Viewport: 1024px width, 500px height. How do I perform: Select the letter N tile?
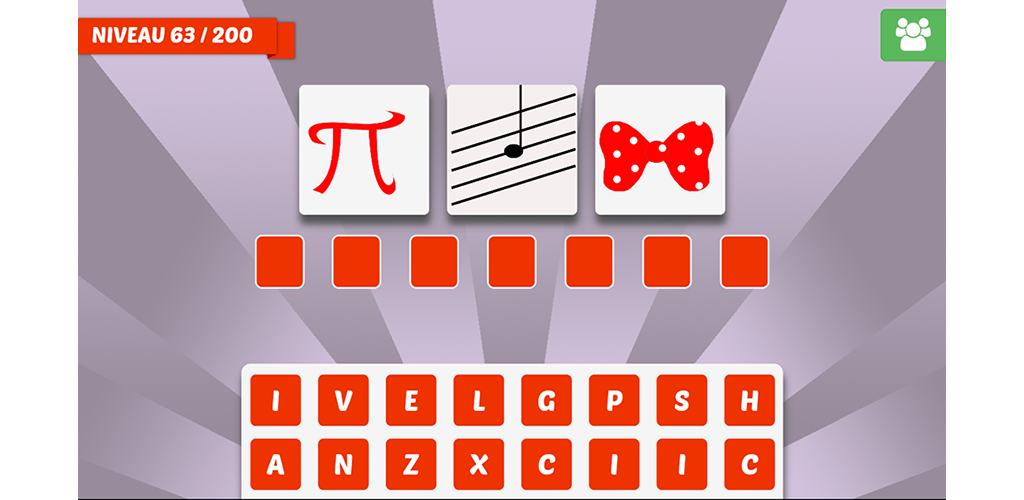[x=343, y=464]
